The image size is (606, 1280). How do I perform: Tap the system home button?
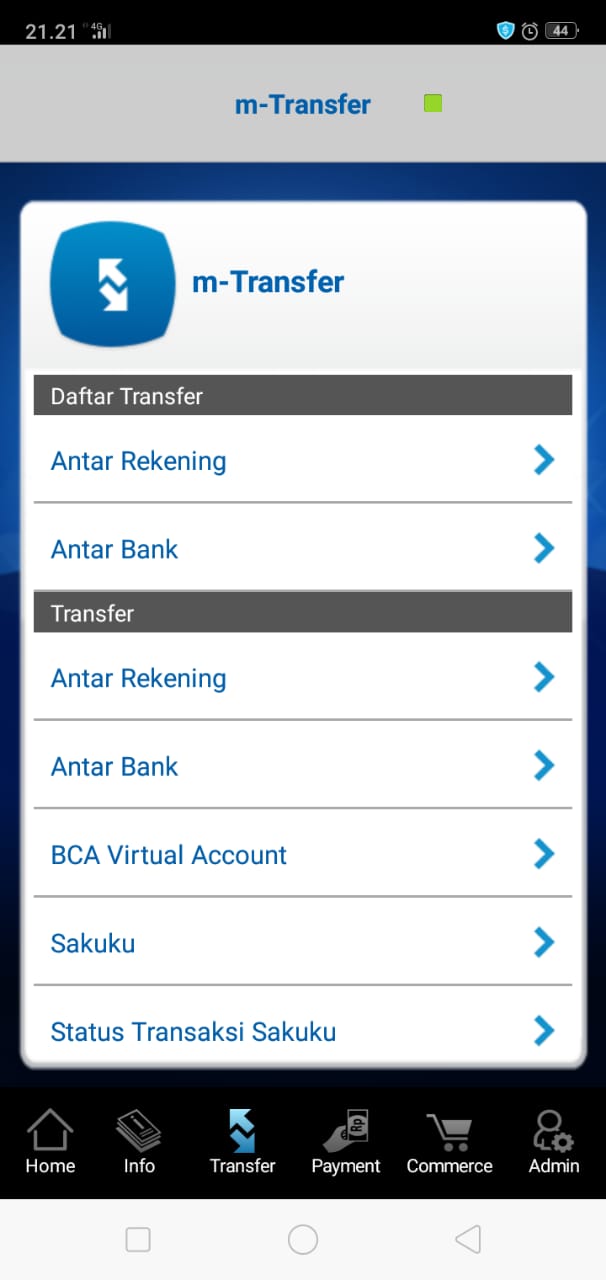[303, 1240]
